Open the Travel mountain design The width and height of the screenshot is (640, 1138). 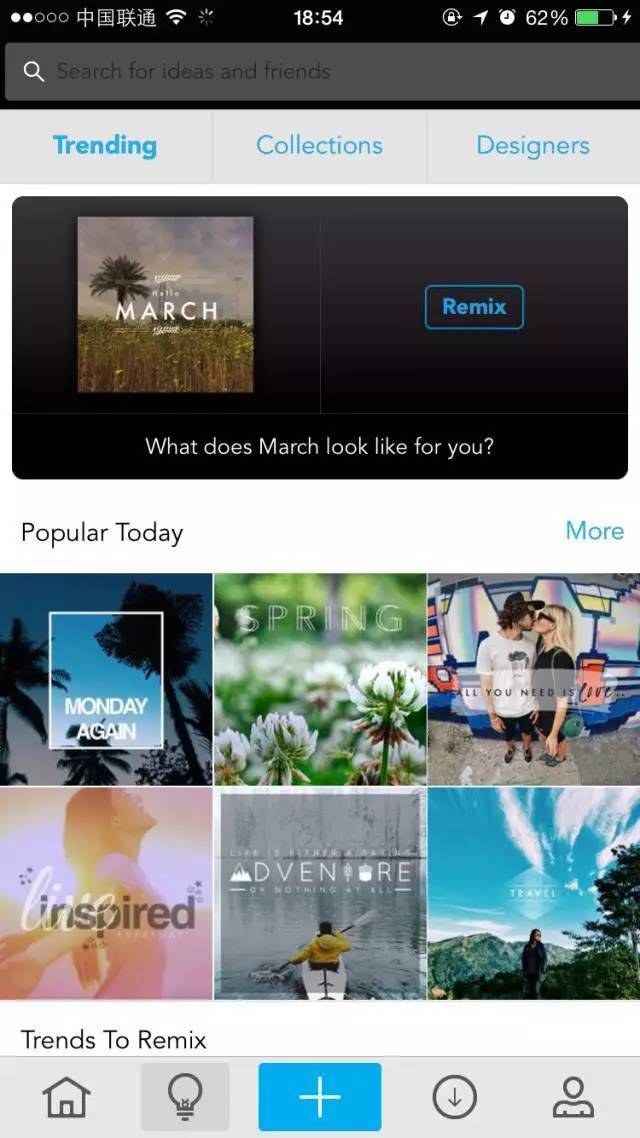click(x=534, y=893)
